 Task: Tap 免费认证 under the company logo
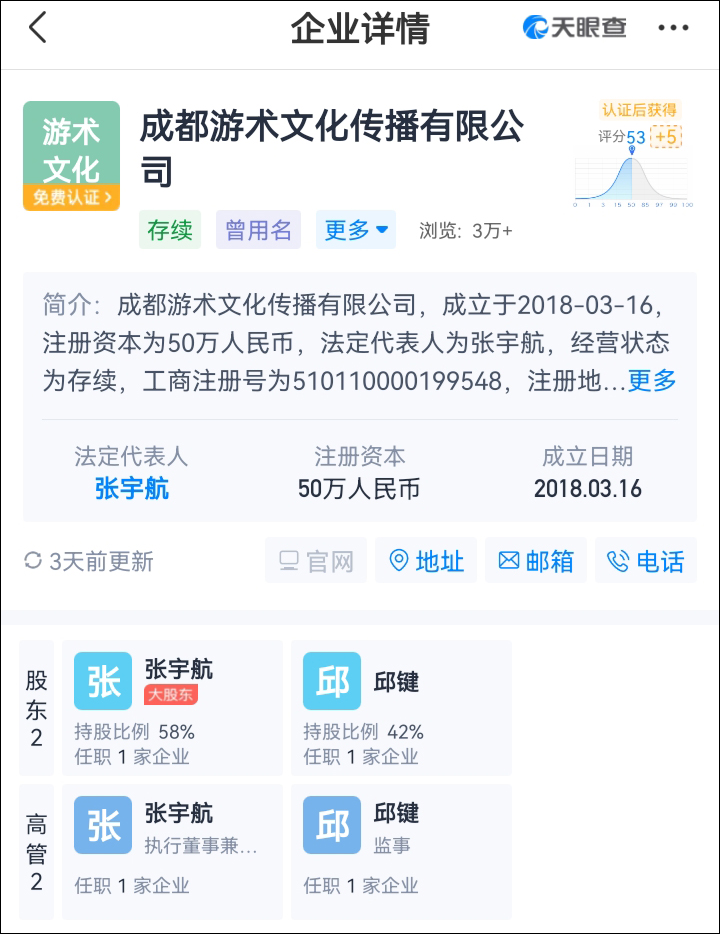[x=71, y=197]
